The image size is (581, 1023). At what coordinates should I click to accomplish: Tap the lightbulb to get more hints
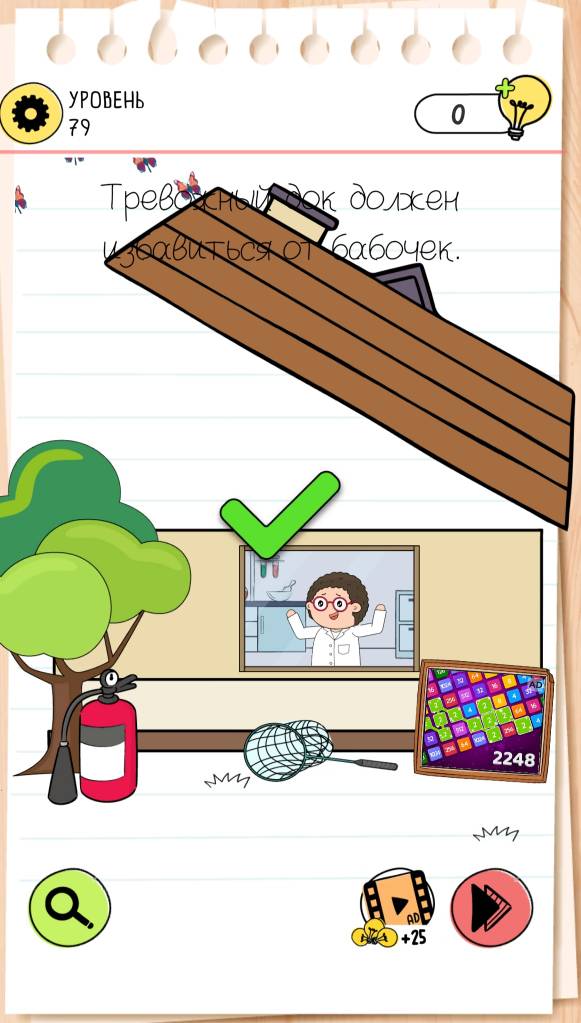[523, 106]
